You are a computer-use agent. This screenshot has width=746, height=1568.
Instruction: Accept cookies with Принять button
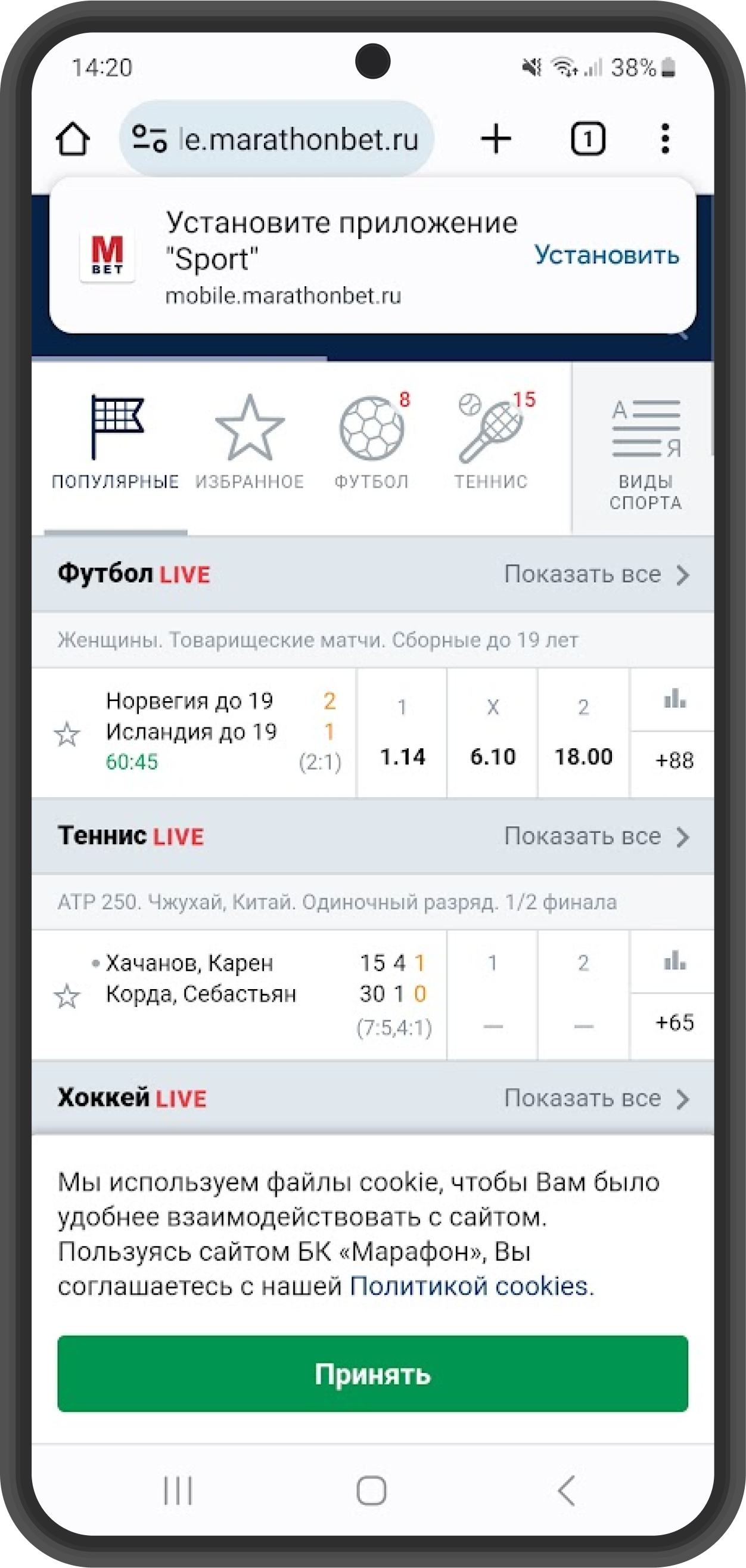[x=372, y=1374]
